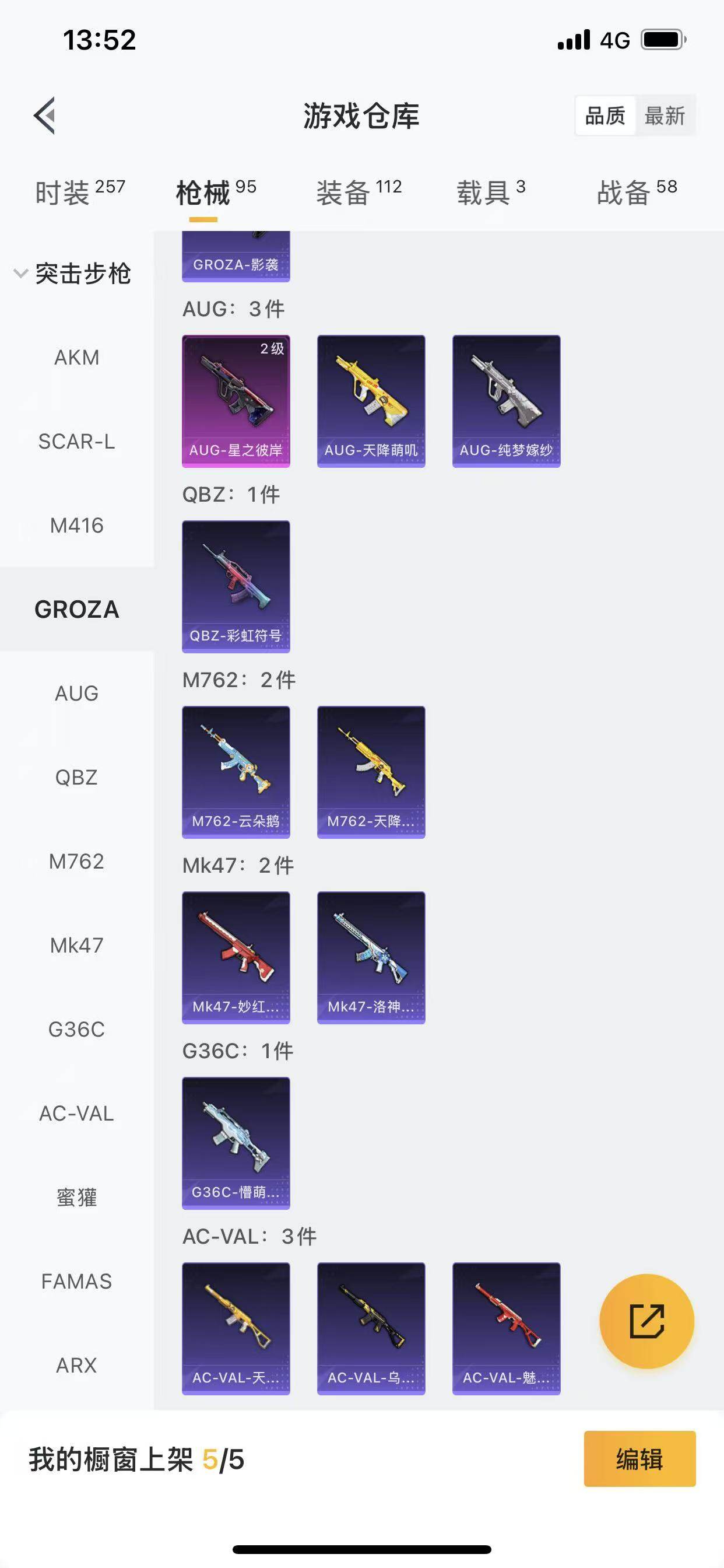Tap the 编辑 button
The image size is (724, 1568).
tap(639, 1459)
